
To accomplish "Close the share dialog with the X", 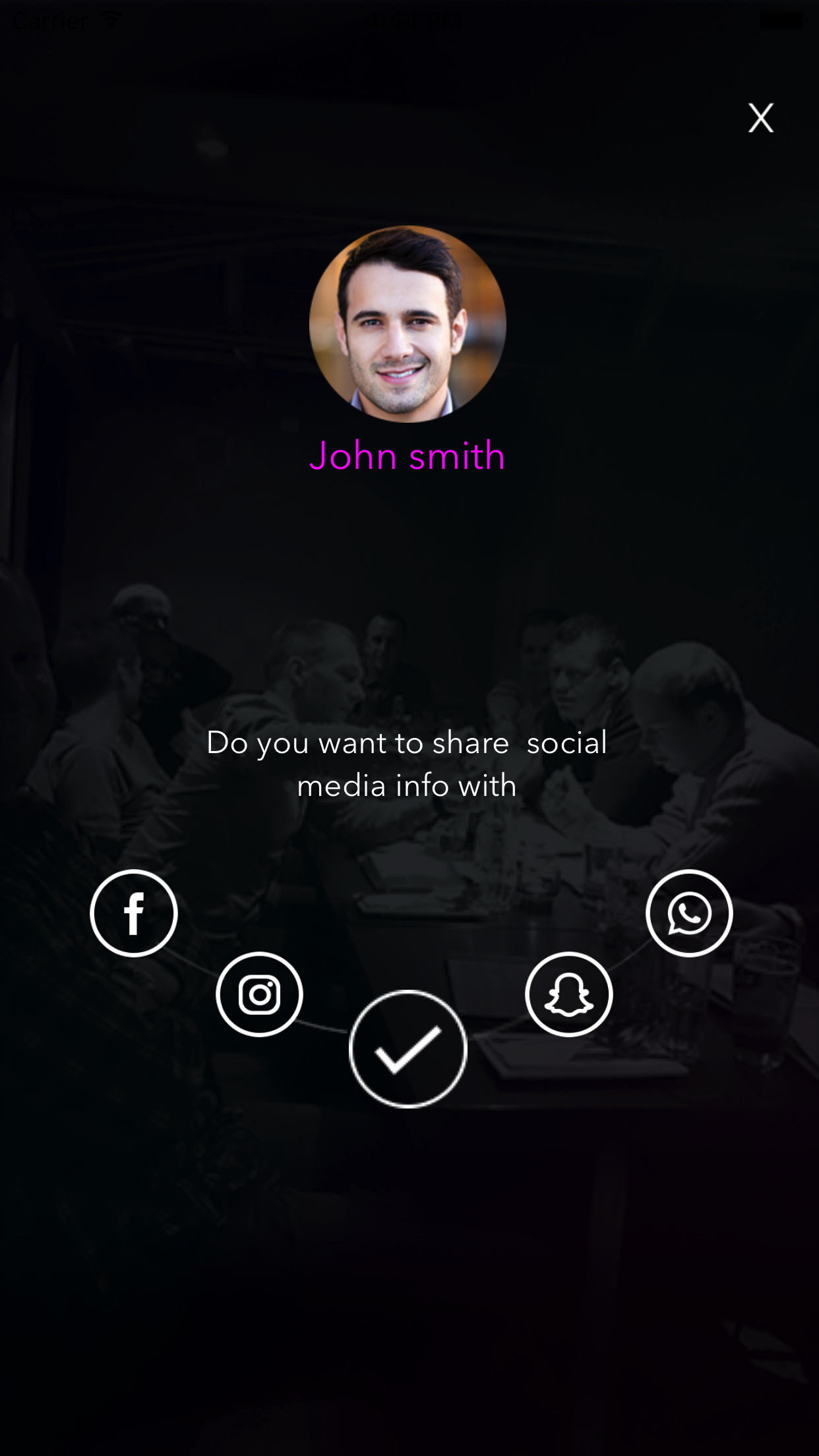I will [x=760, y=118].
